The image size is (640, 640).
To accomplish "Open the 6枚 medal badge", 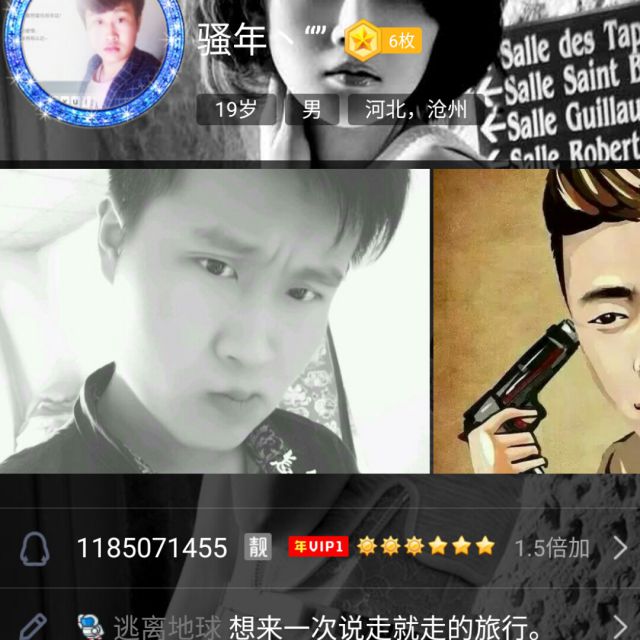I will coord(383,41).
